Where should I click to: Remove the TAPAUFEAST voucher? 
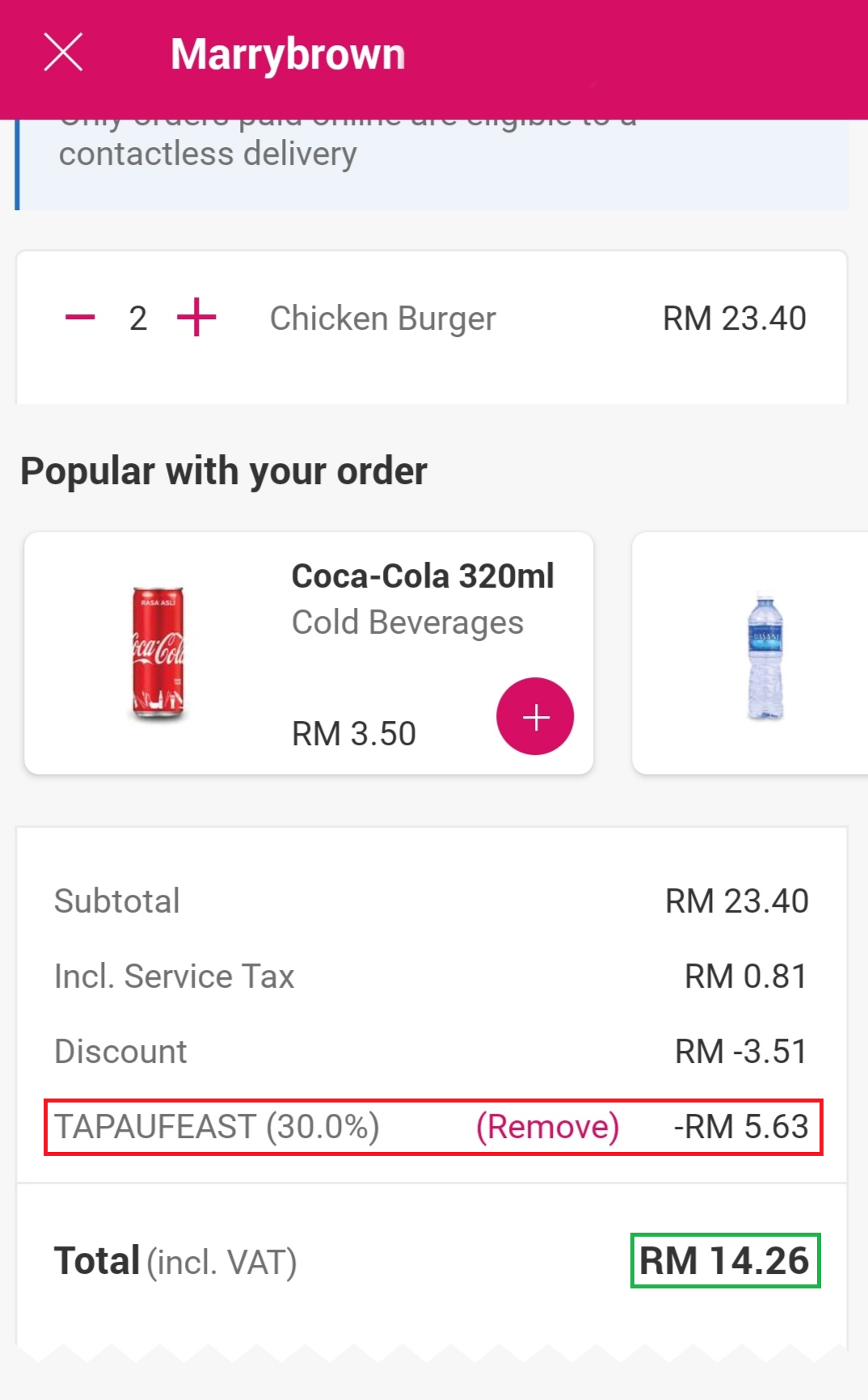coord(547,1127)
